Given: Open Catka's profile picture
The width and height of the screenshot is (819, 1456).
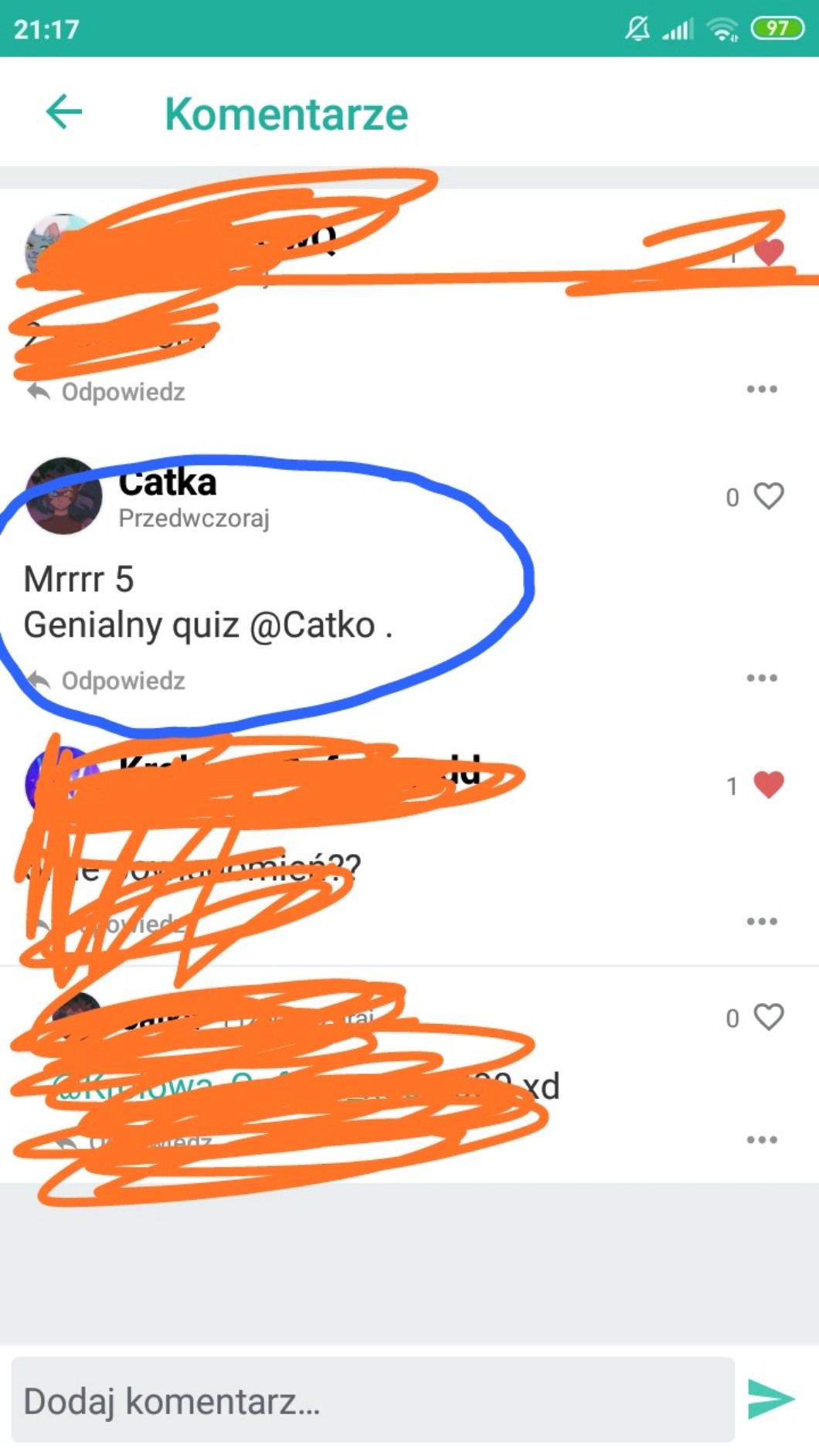Looking at the screenshot, I should (63, 496).
